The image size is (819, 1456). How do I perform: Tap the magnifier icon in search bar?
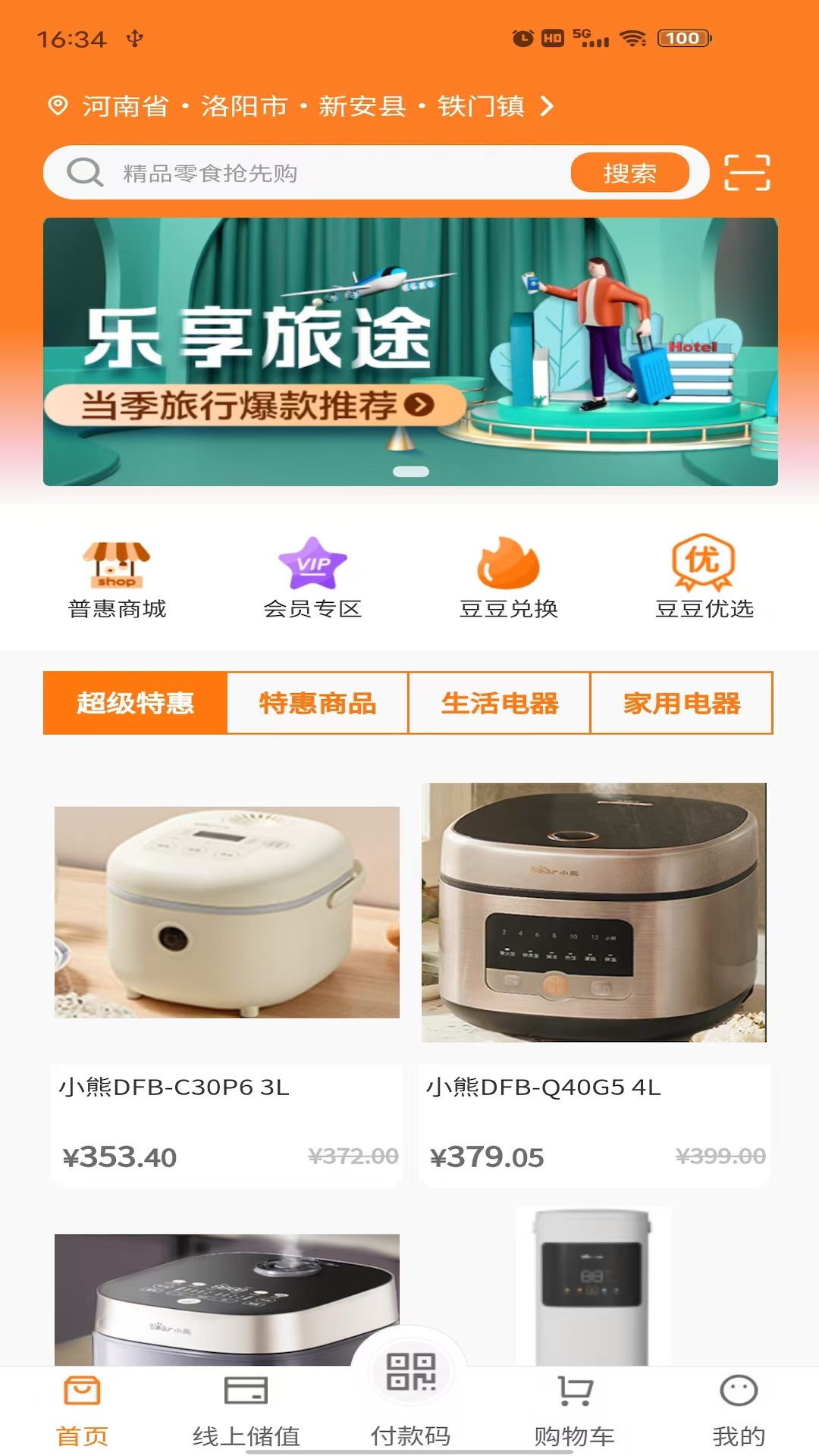point(85,172)
